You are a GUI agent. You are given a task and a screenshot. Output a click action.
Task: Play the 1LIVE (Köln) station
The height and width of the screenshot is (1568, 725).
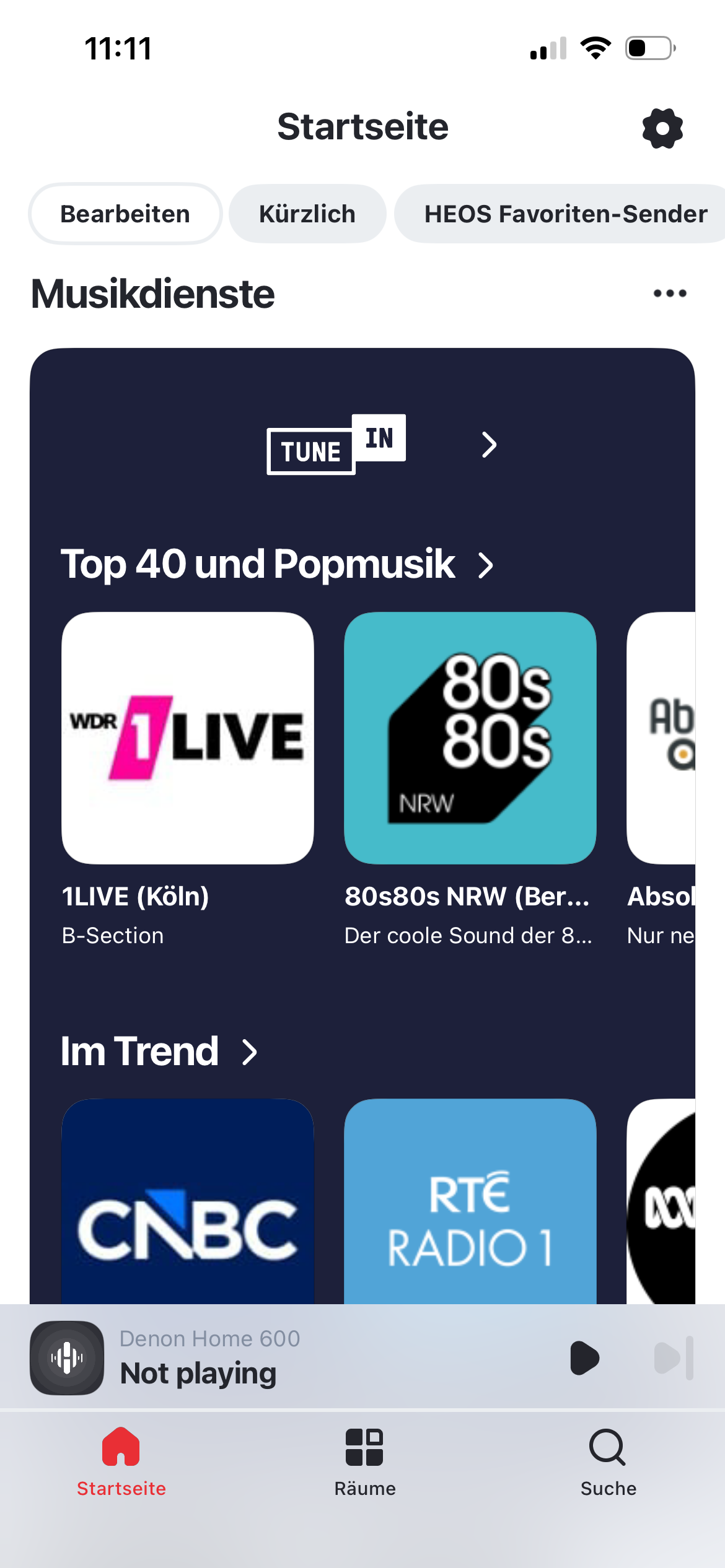(188, 738)
